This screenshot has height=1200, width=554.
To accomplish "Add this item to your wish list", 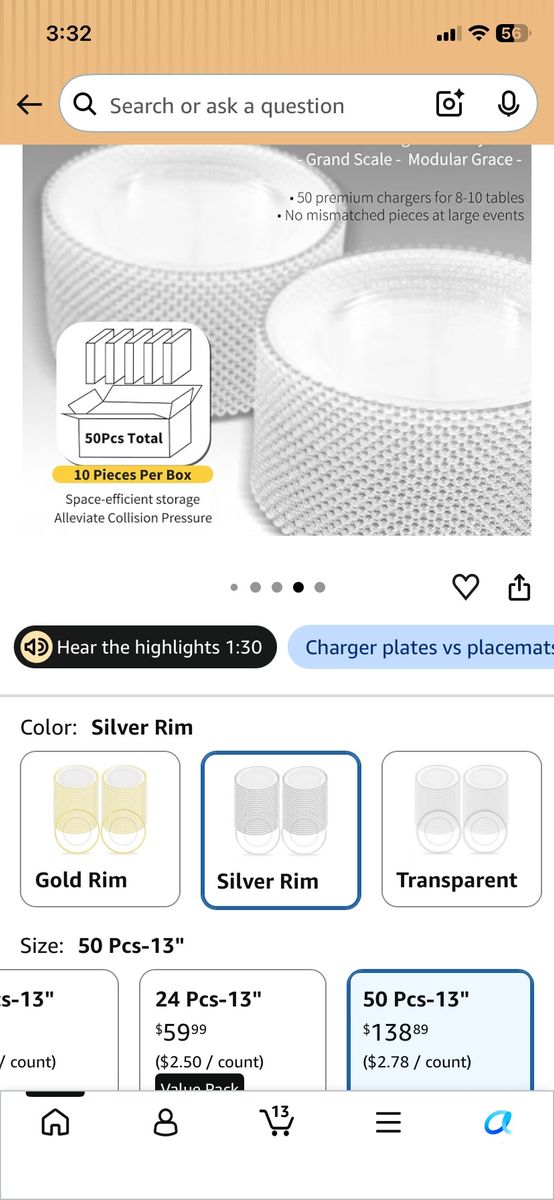I will point(466,587).
